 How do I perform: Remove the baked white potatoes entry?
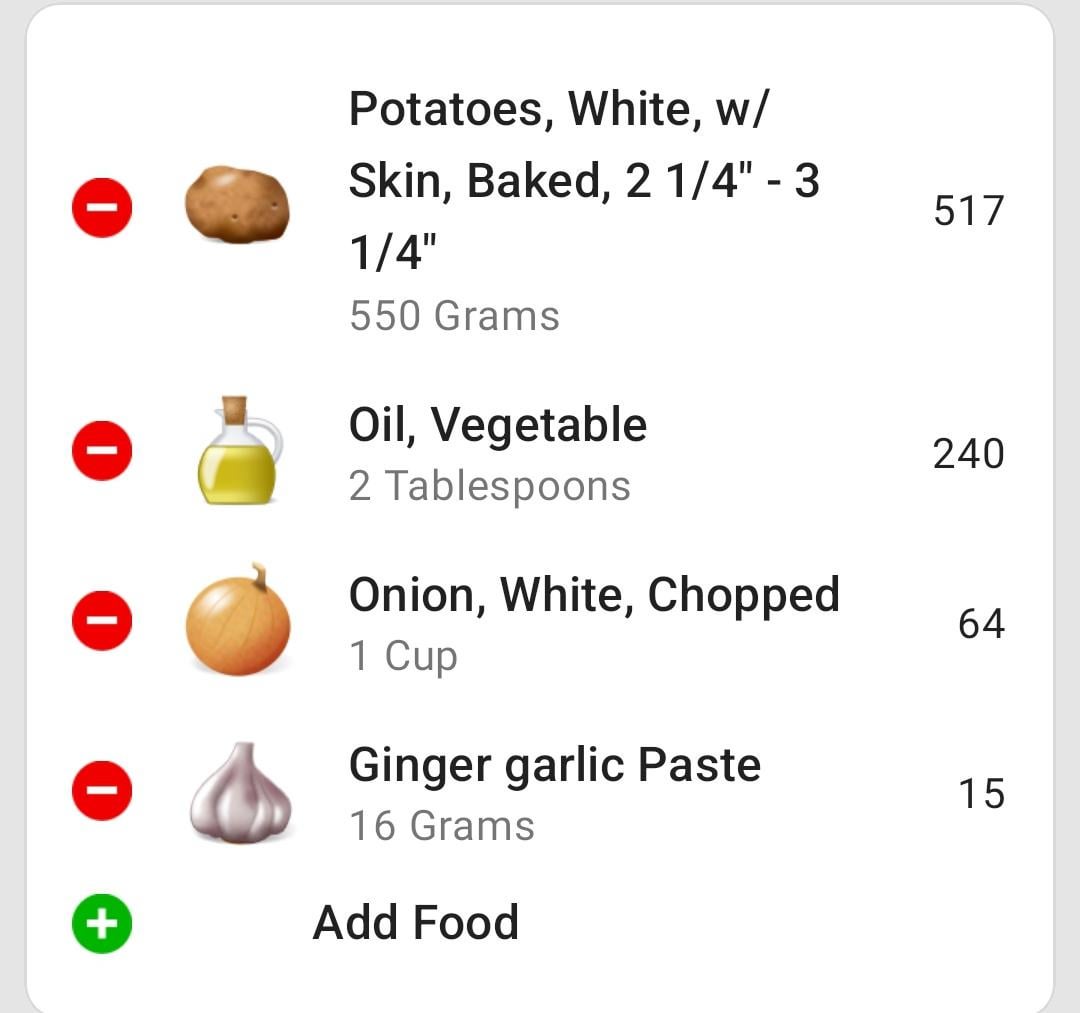[x=102, y=208]
